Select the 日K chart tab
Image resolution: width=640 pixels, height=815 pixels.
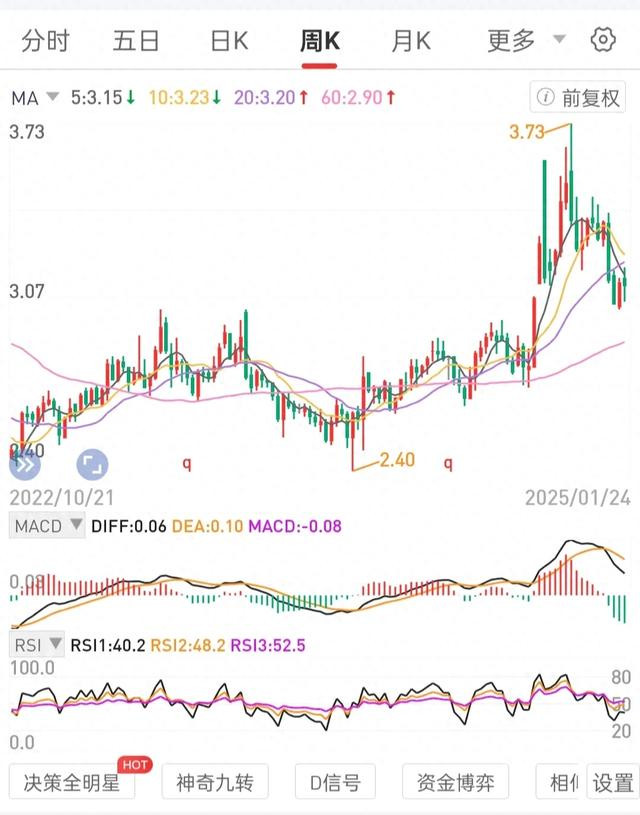click(229, 41)
